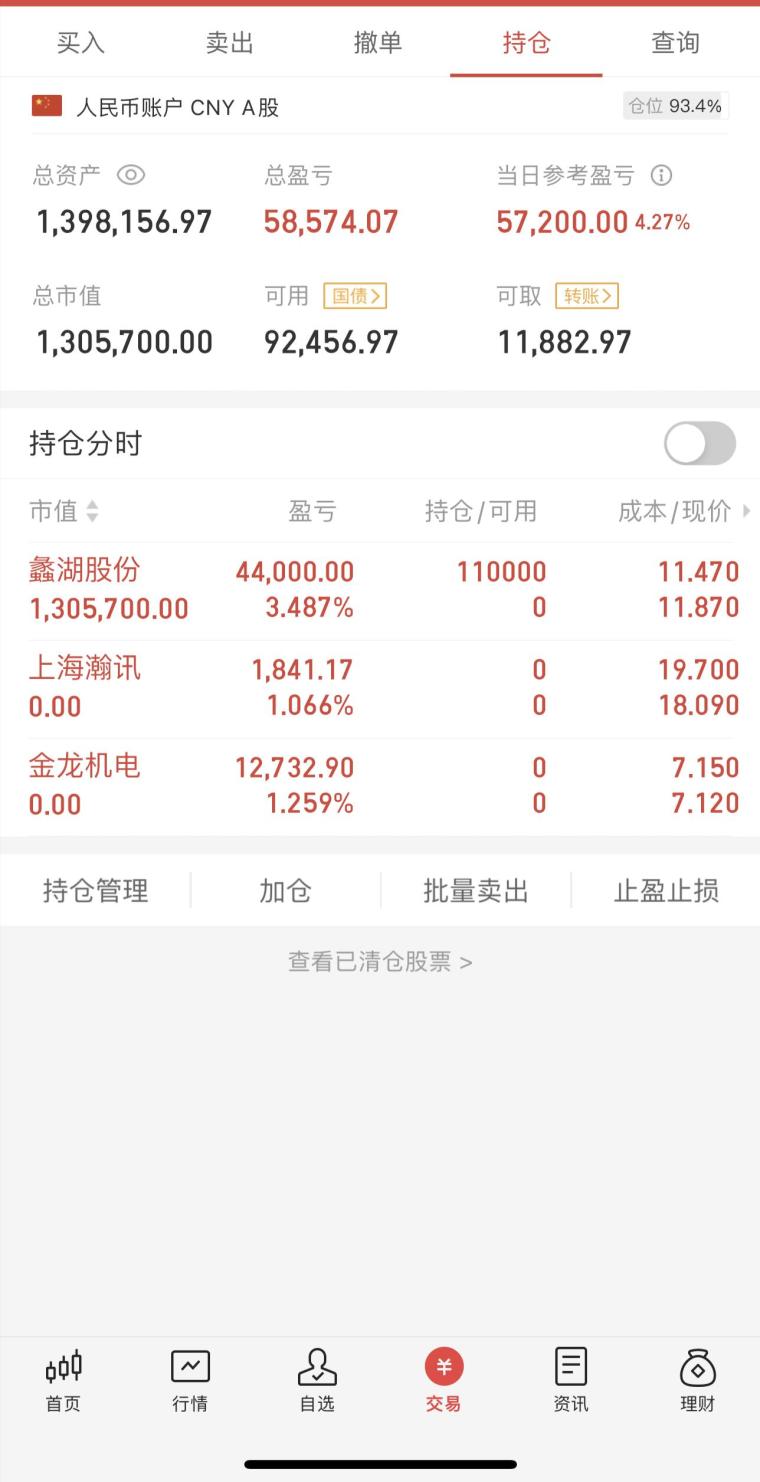Tap the 加仓 button
The width and height of the screenshot is (760, 1482).
pyautogui.click(x=286, y=890)
